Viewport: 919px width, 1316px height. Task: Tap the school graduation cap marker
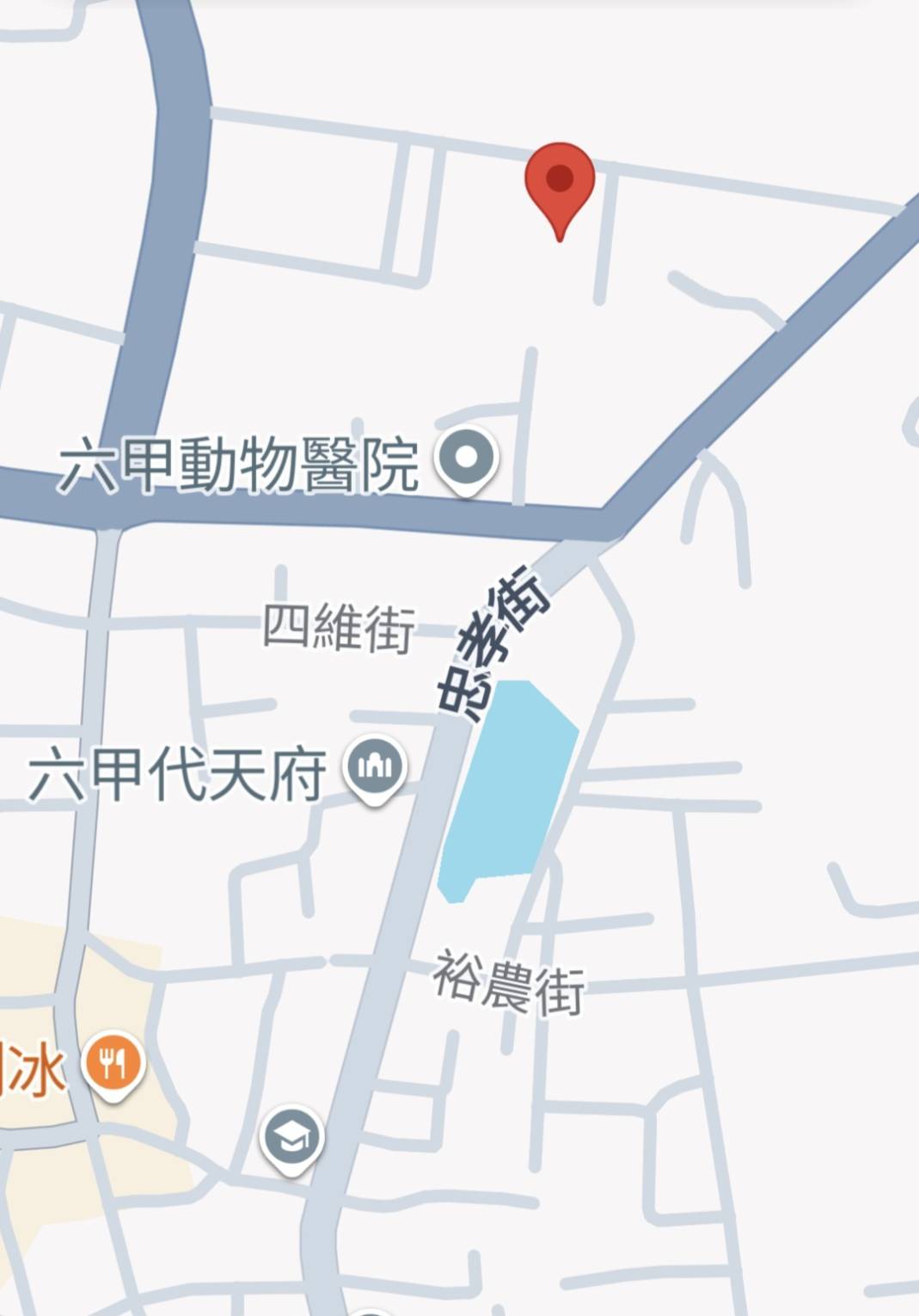(x=291, y=1139)
